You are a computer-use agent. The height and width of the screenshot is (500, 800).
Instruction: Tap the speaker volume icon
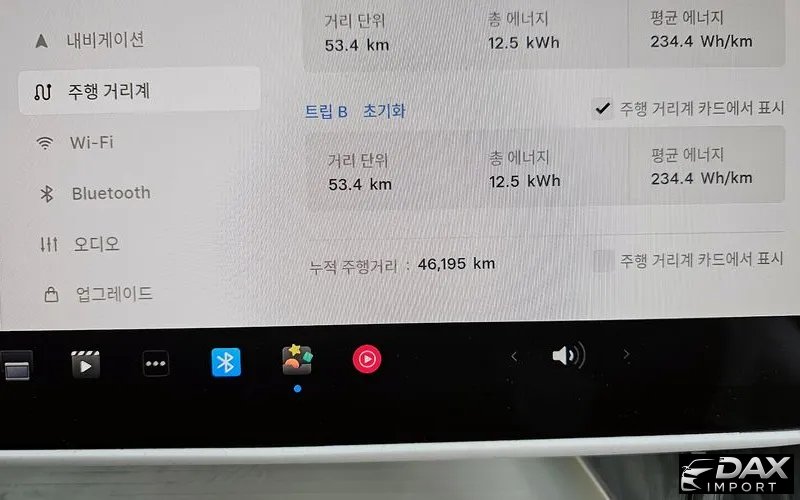pyautogui.click(x=567, y=355)
